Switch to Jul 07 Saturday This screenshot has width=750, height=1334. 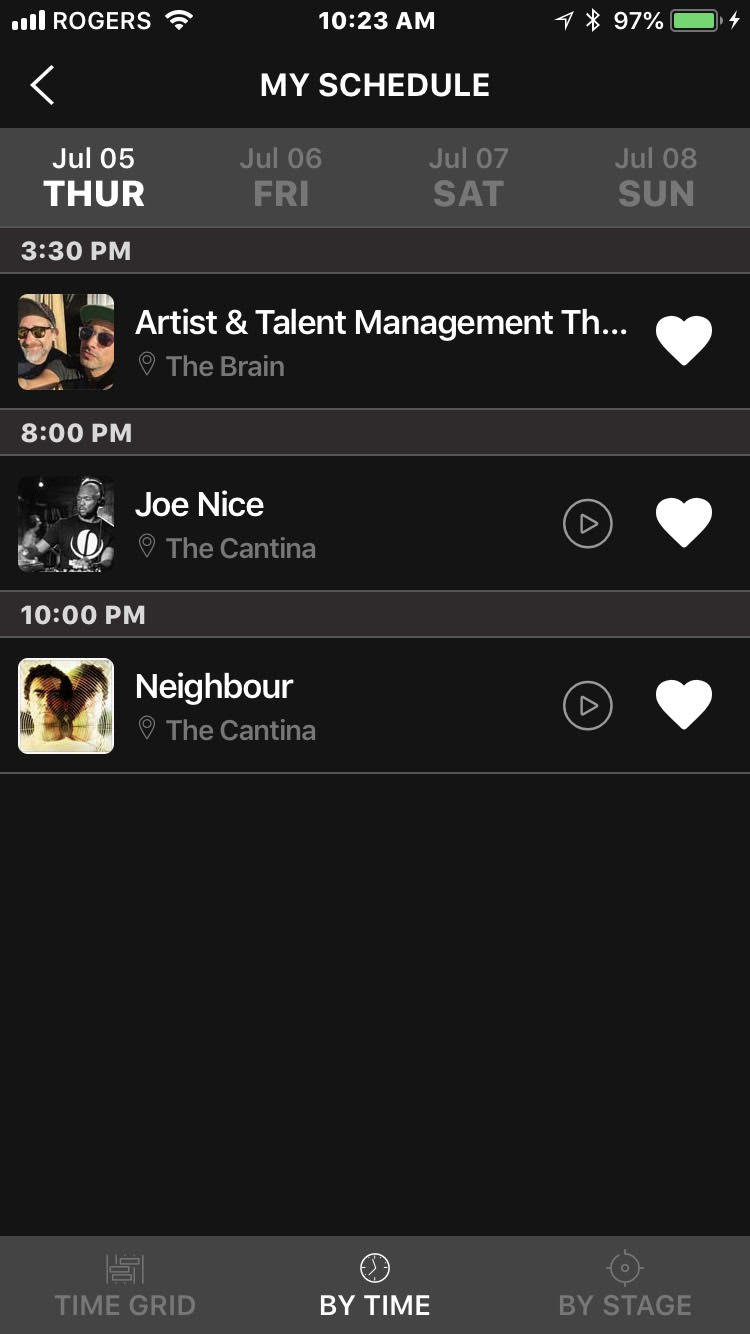pyautogui.click(x=468, y=177)
